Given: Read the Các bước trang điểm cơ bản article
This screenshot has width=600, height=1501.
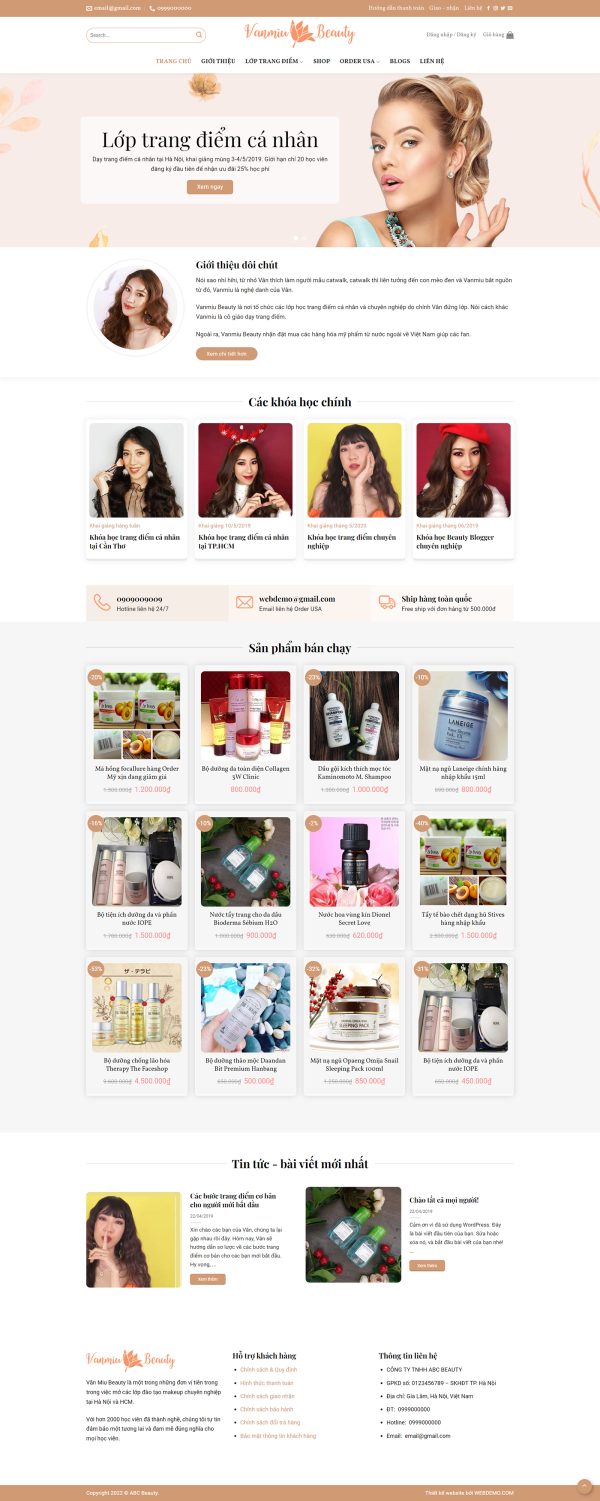Looking at the screenshot, I should [232, 1200].
